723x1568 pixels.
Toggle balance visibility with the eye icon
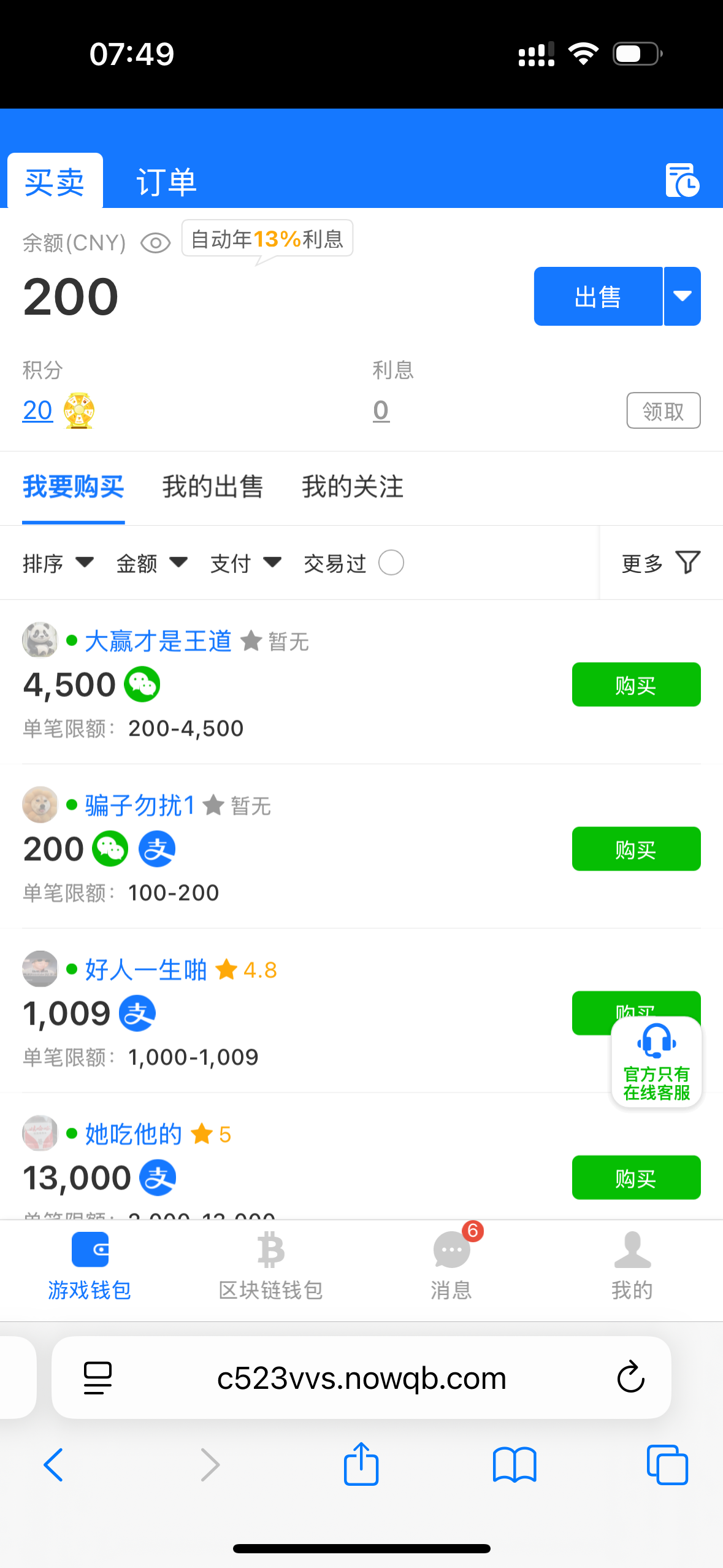(155, 244)
